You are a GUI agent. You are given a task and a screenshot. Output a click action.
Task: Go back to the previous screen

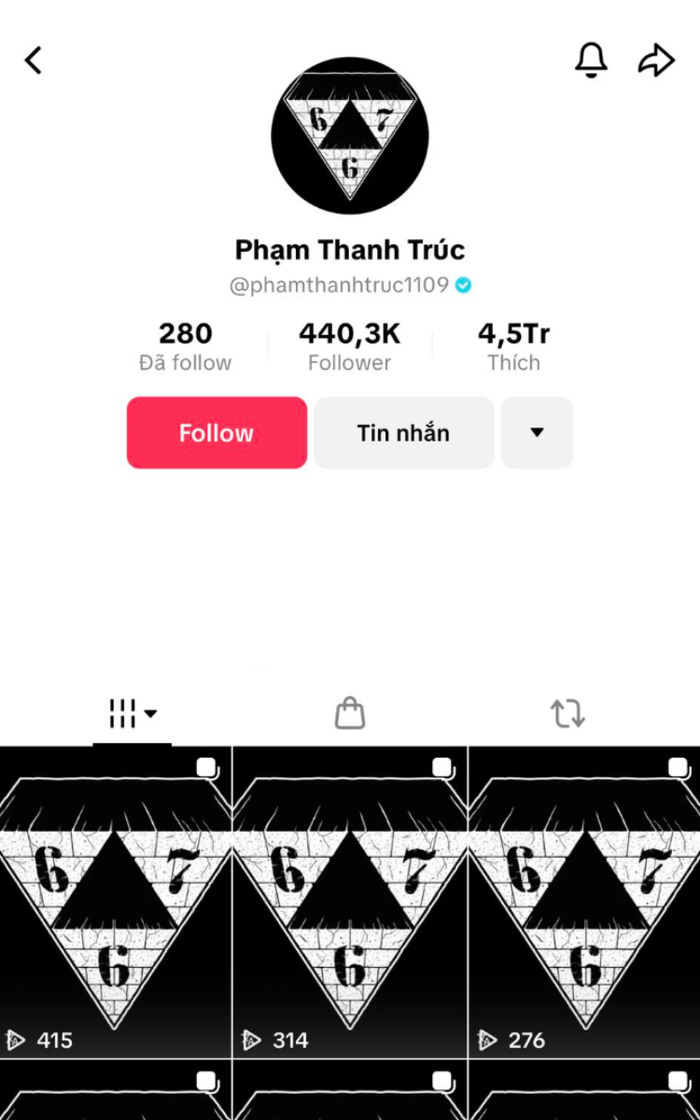coord(34,61)
